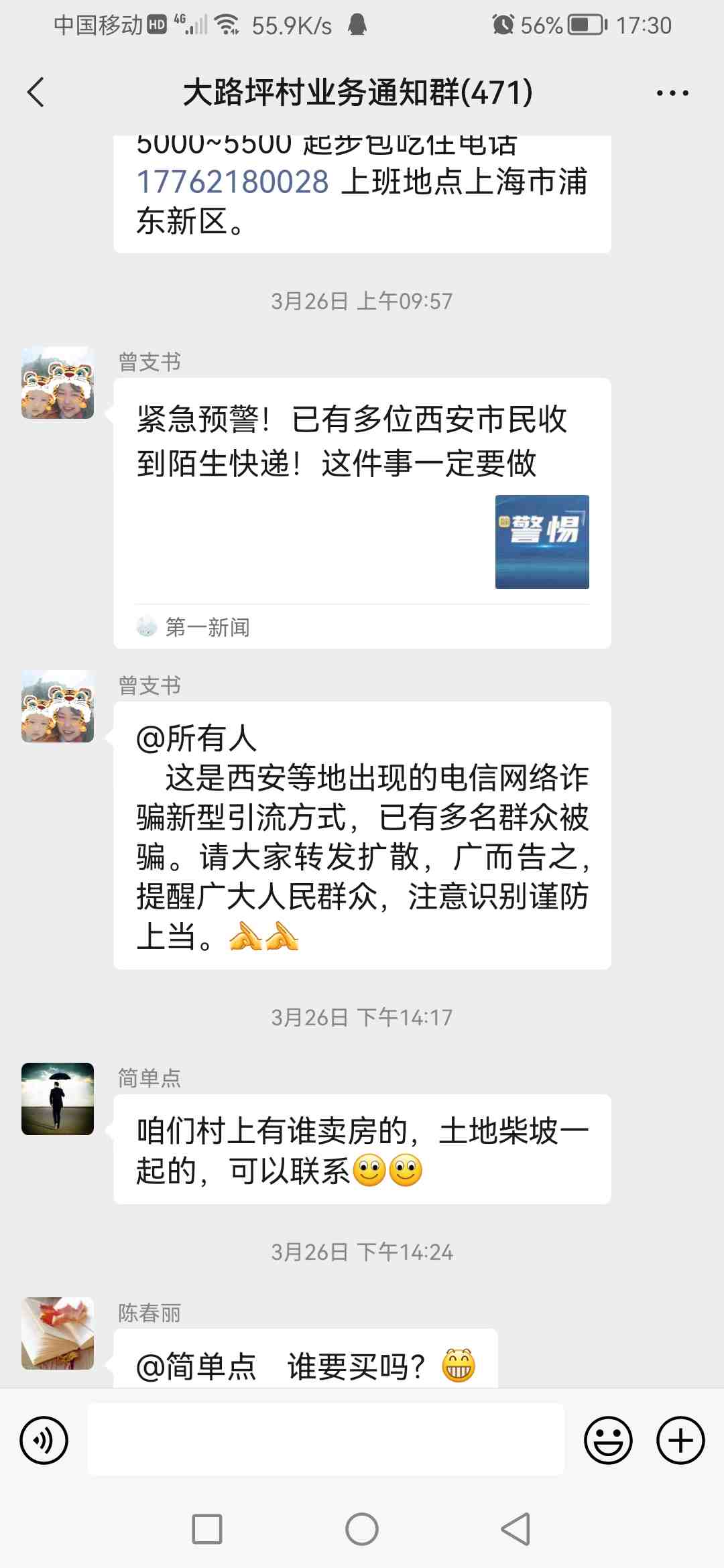724x1568 pixels.
Task: Open the plus attachments panel
Action: [680, 1440]
